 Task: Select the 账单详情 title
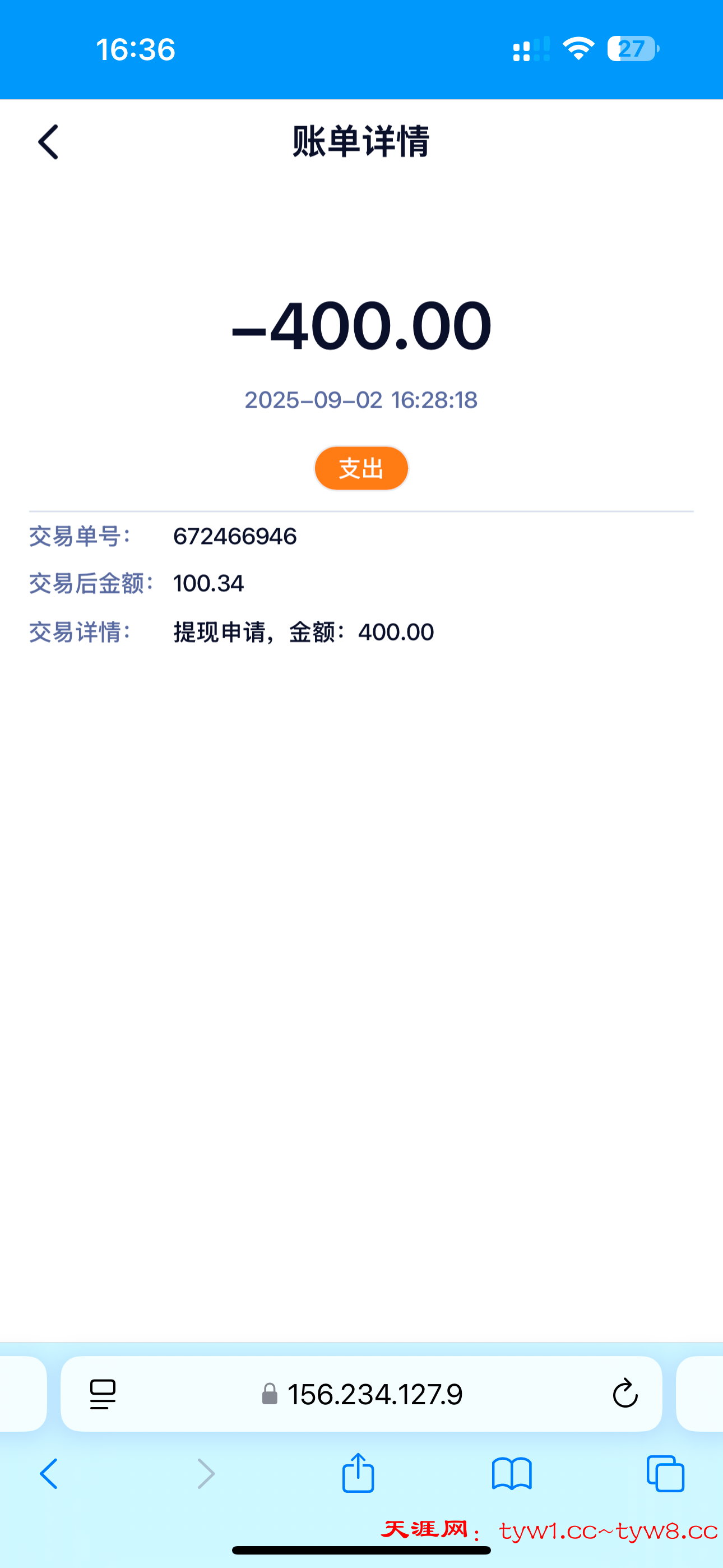pos(361,141)
